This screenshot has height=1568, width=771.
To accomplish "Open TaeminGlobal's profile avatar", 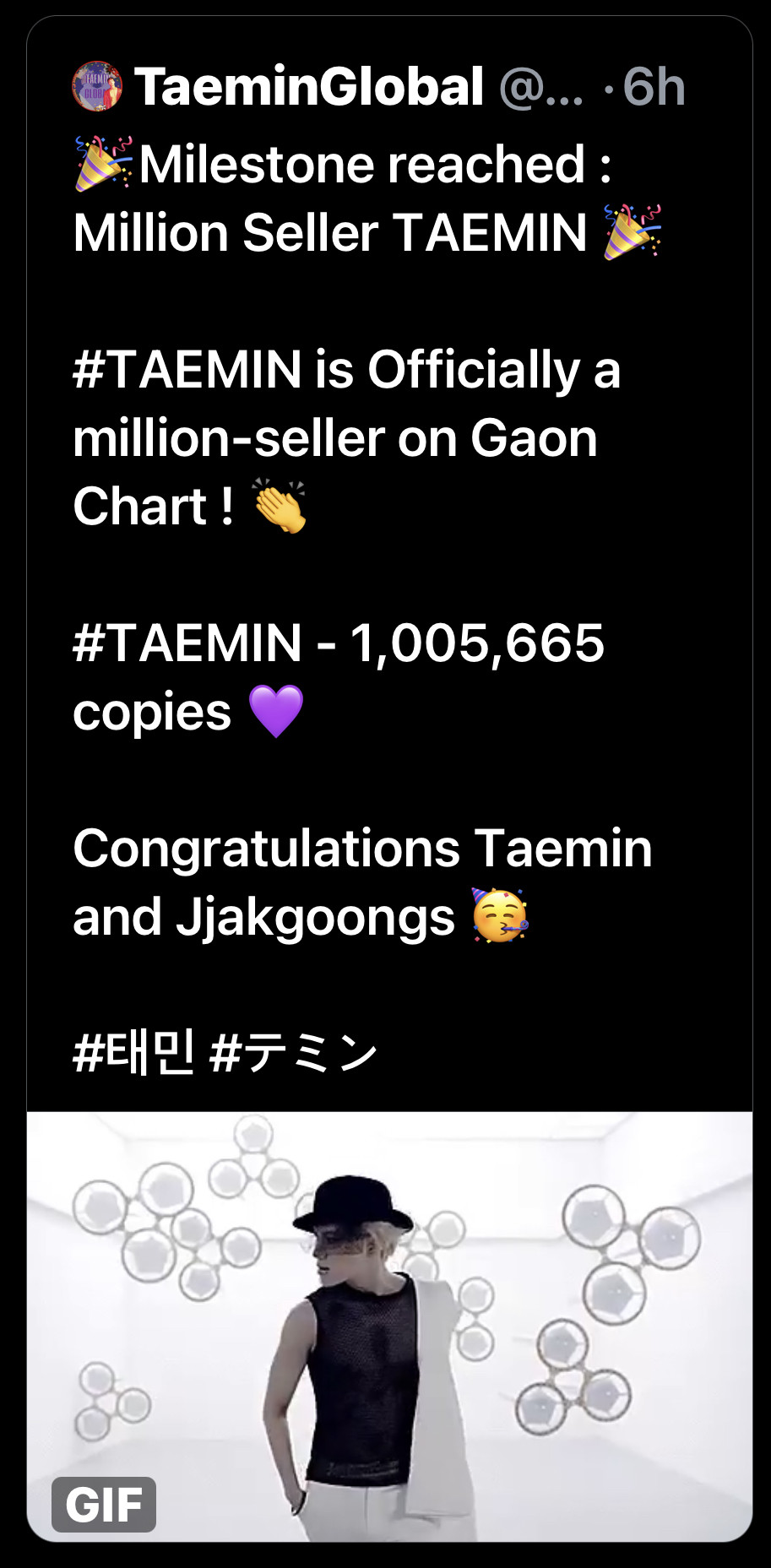I will pos(97,86).
